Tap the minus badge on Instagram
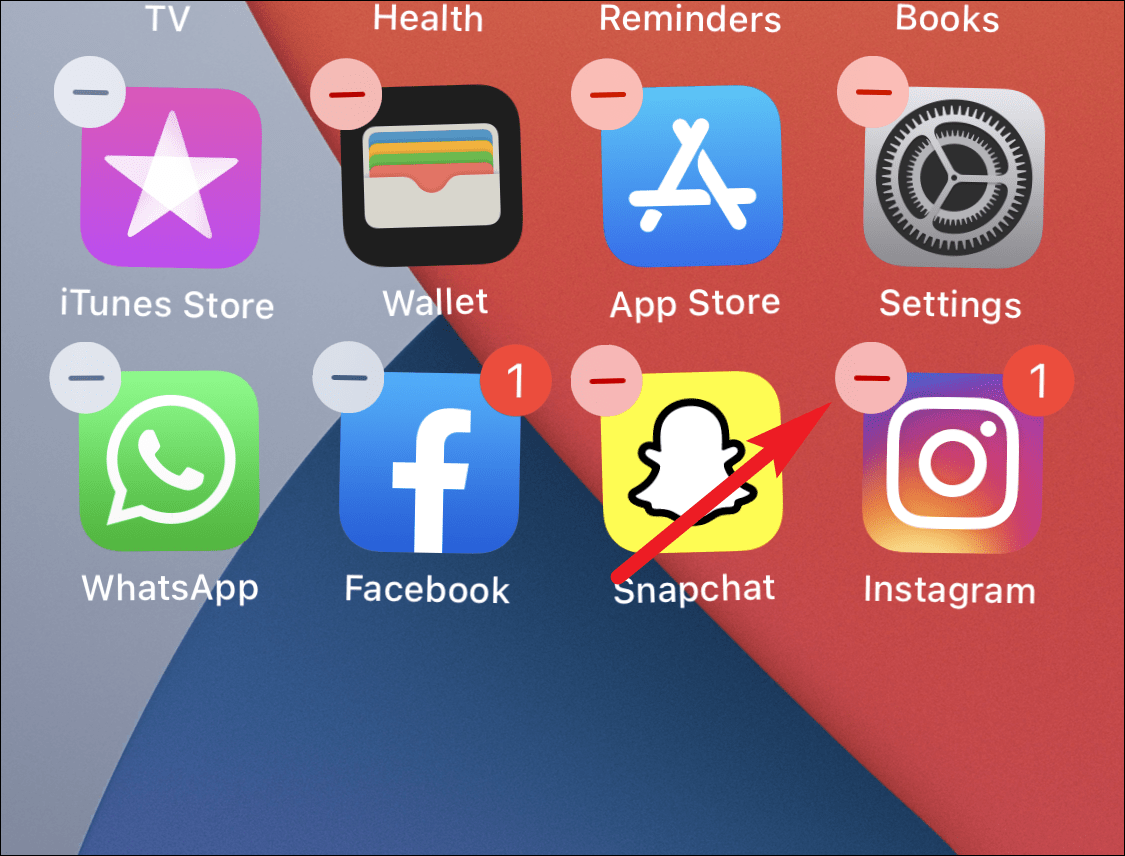 pyautogui.click(x=871, y=378)
